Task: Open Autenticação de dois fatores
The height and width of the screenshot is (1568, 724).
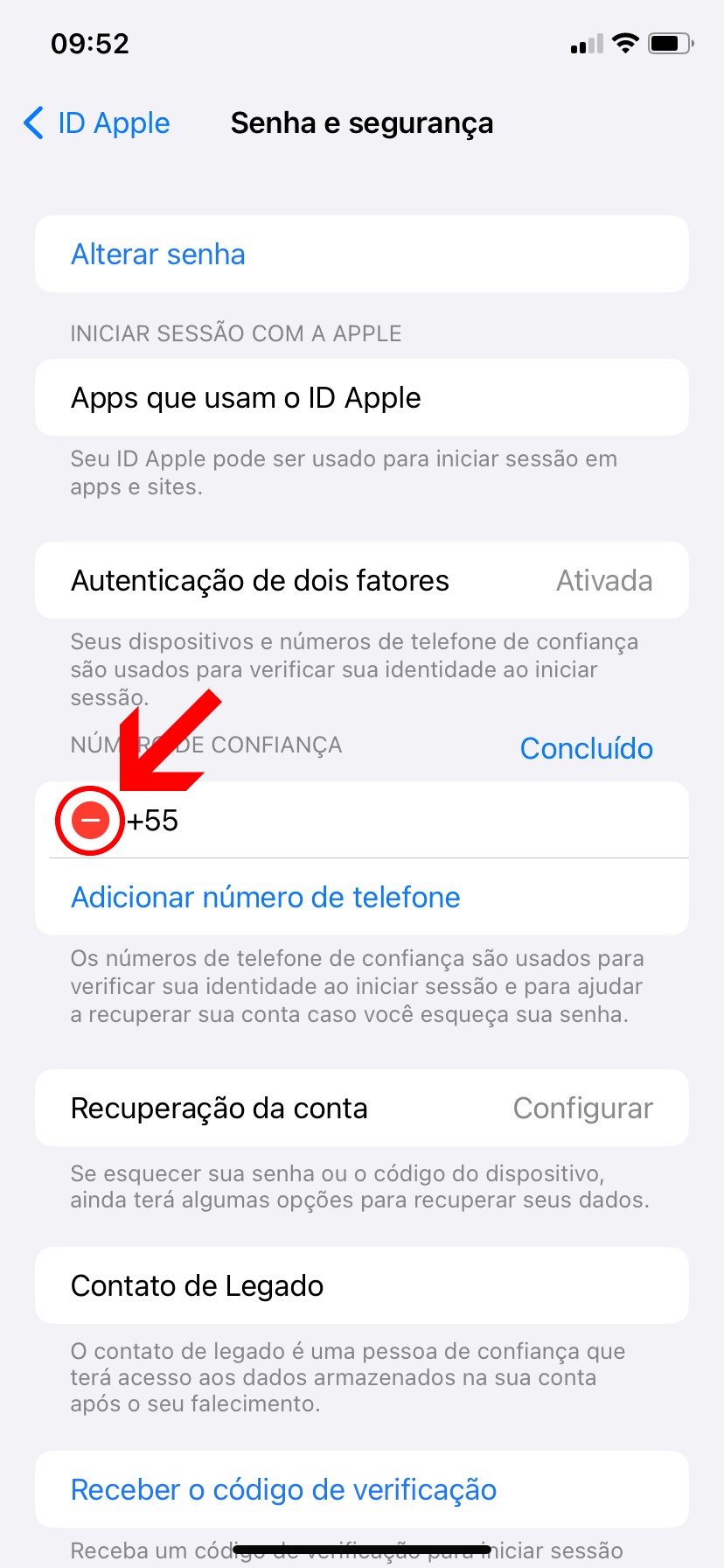Action: pyautogui.click(x=361, y=581)
